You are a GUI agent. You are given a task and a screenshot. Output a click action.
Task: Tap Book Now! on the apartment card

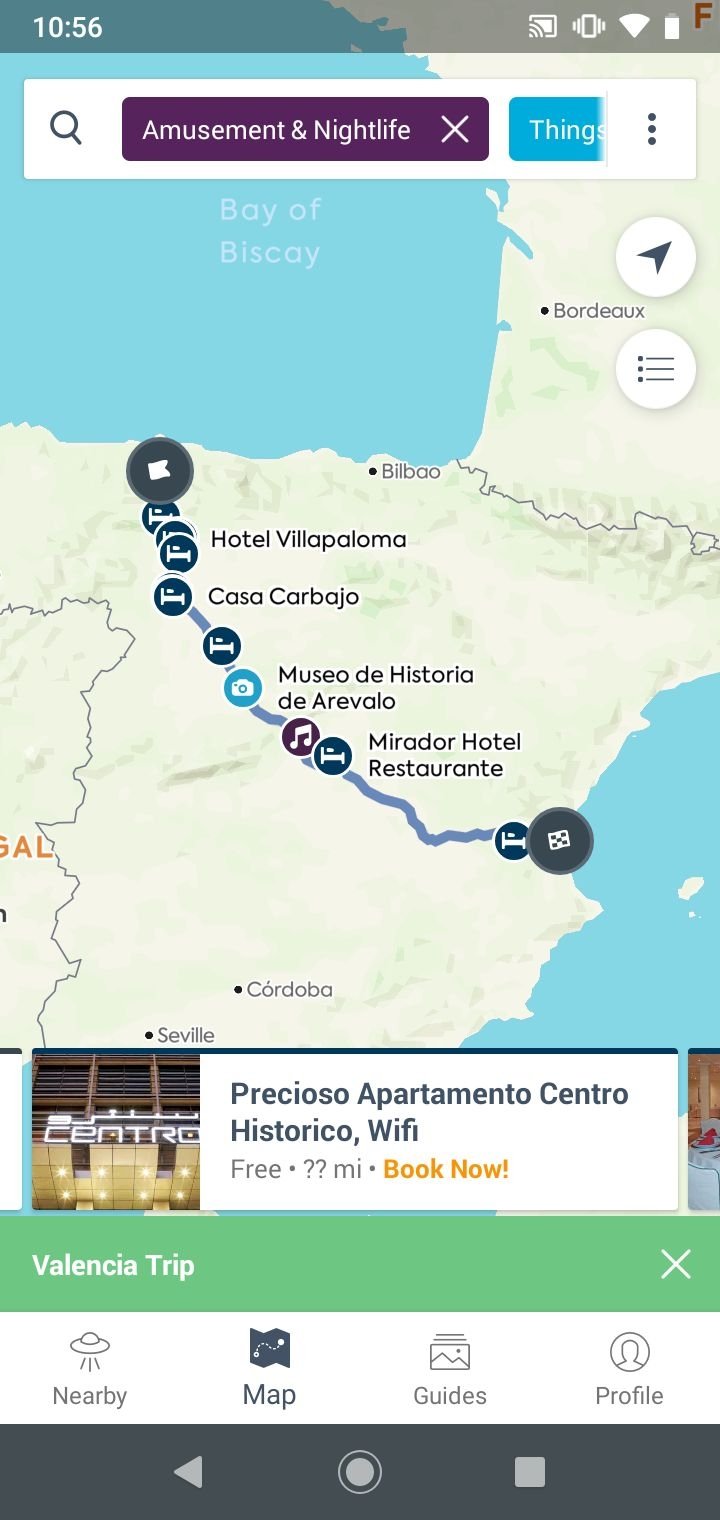[446, 1169]
